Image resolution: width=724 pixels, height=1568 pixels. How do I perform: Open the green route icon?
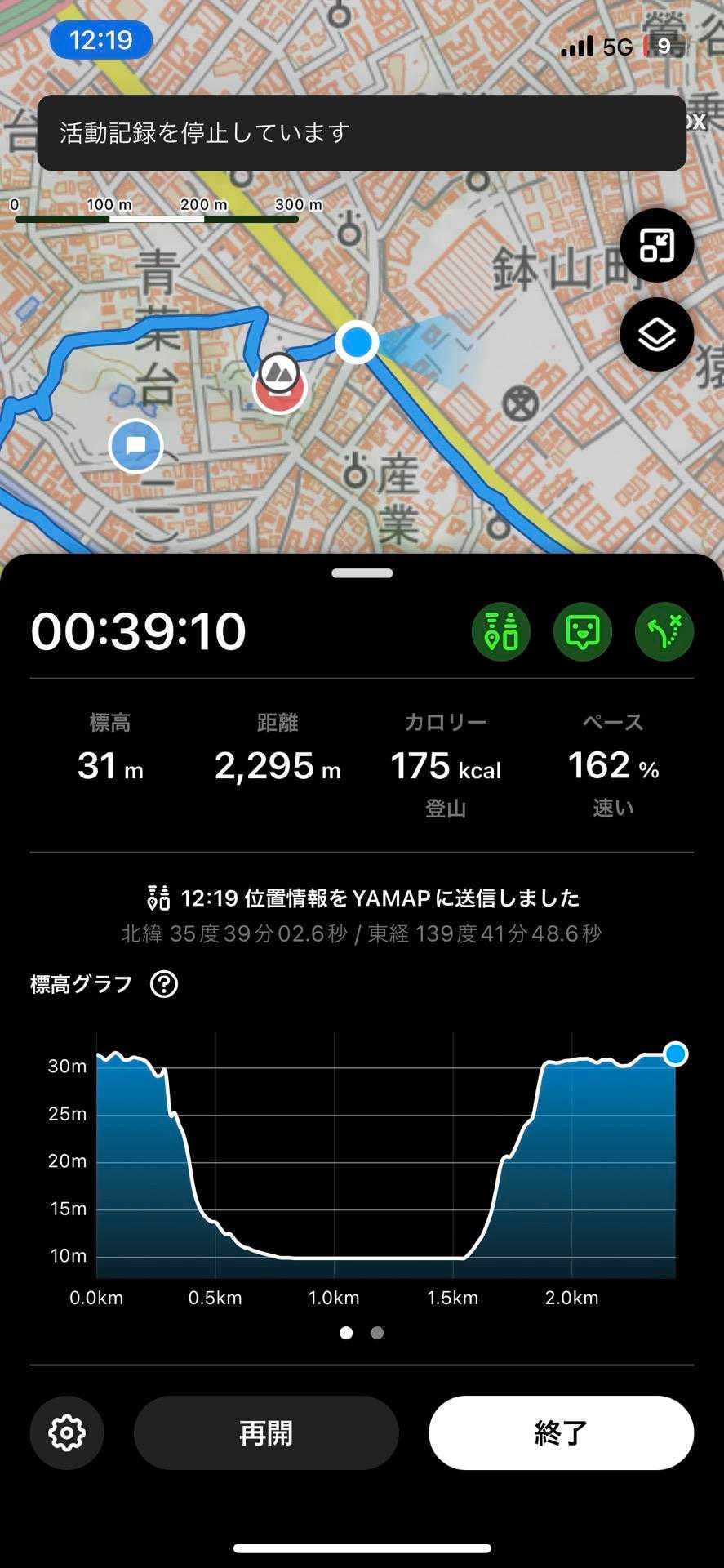(664, 631)
